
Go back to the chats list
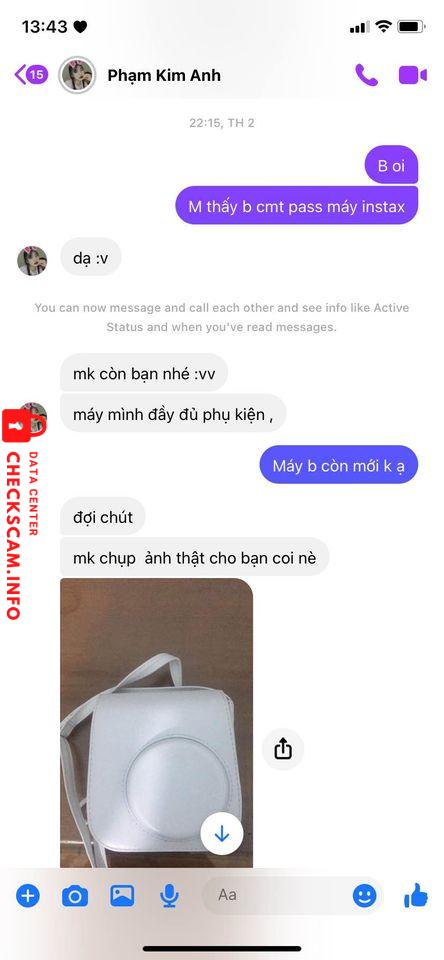tap(31, 75)
